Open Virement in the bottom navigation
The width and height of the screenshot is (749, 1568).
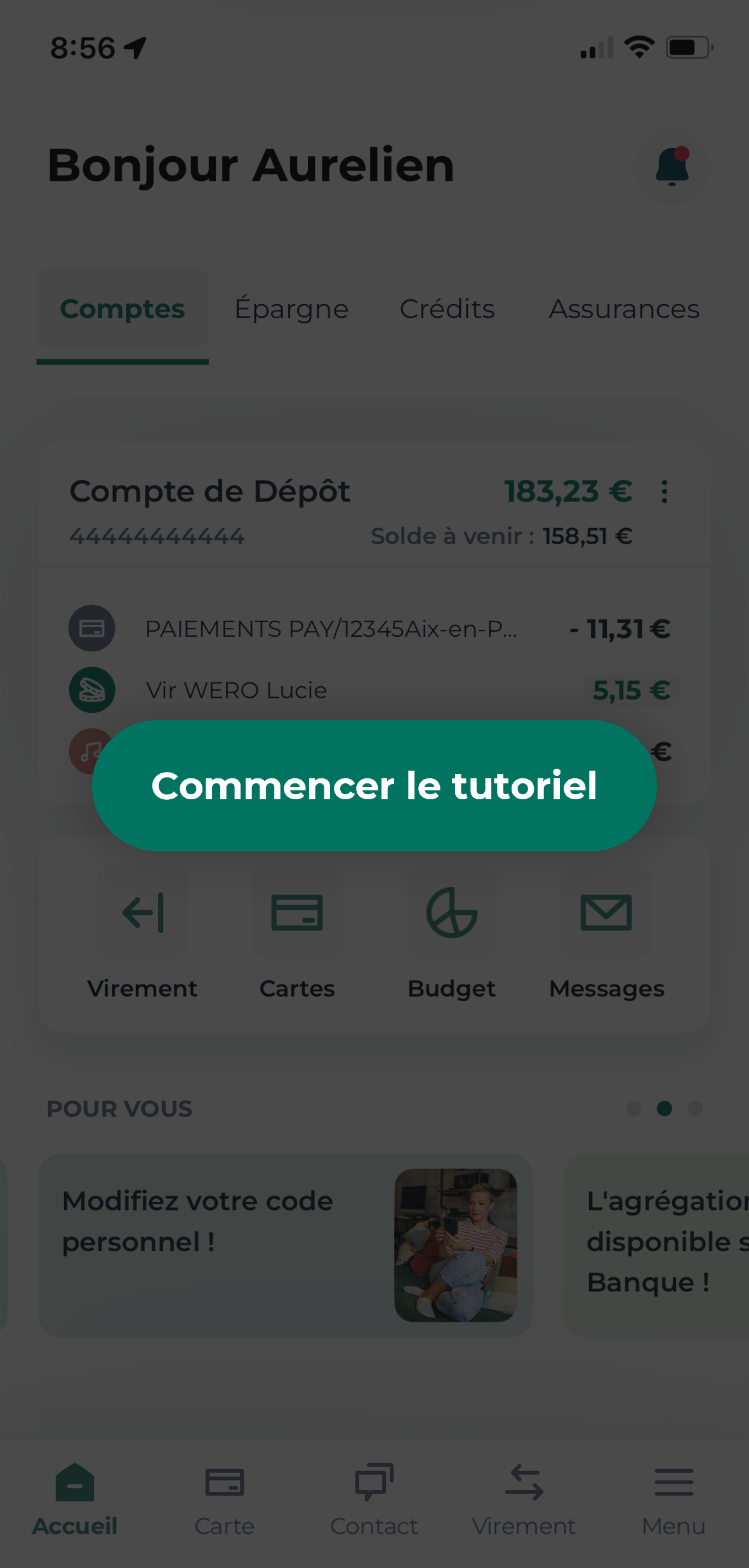point(524,1499)
